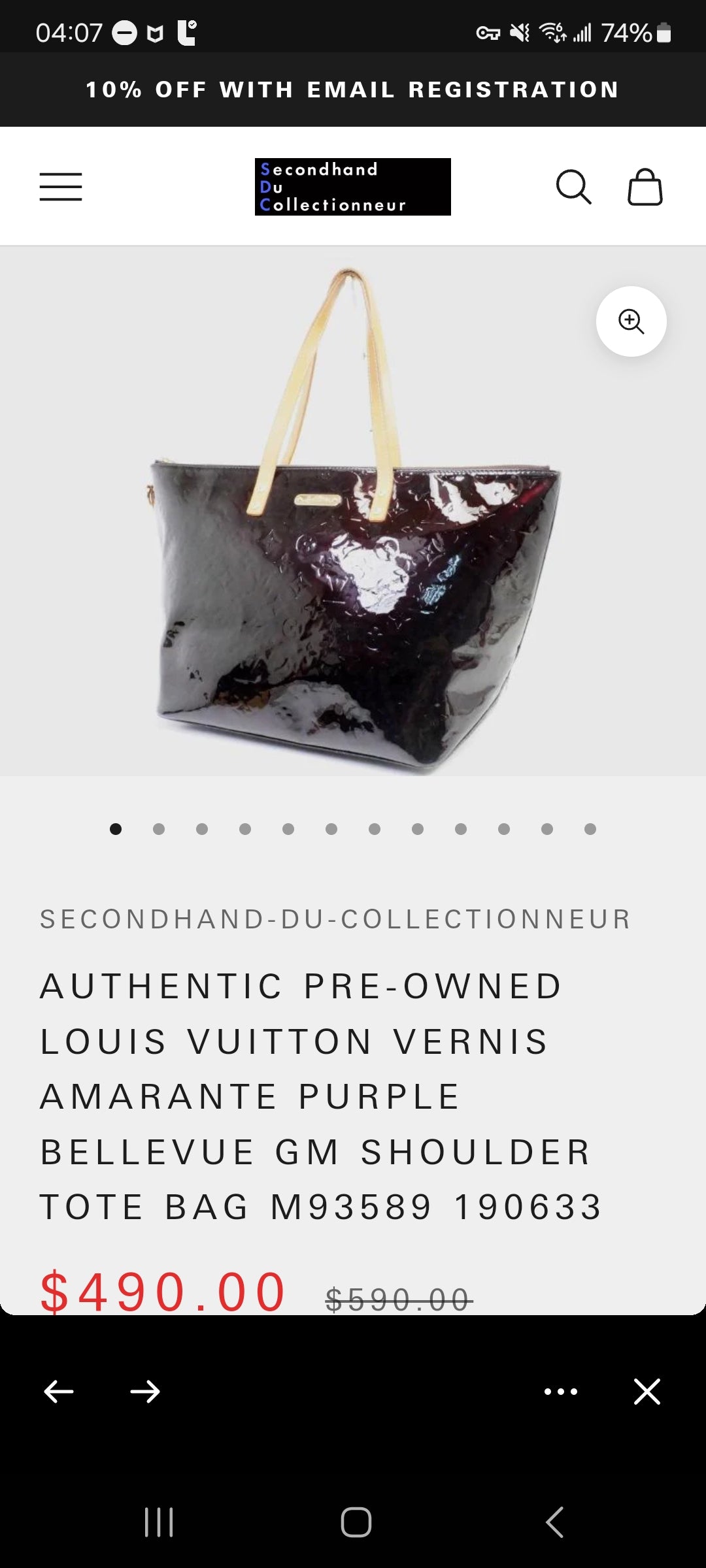Tap the 10% off email registration banner
The width and height of the screenshot is (706, 1568).
click(353, 90)
